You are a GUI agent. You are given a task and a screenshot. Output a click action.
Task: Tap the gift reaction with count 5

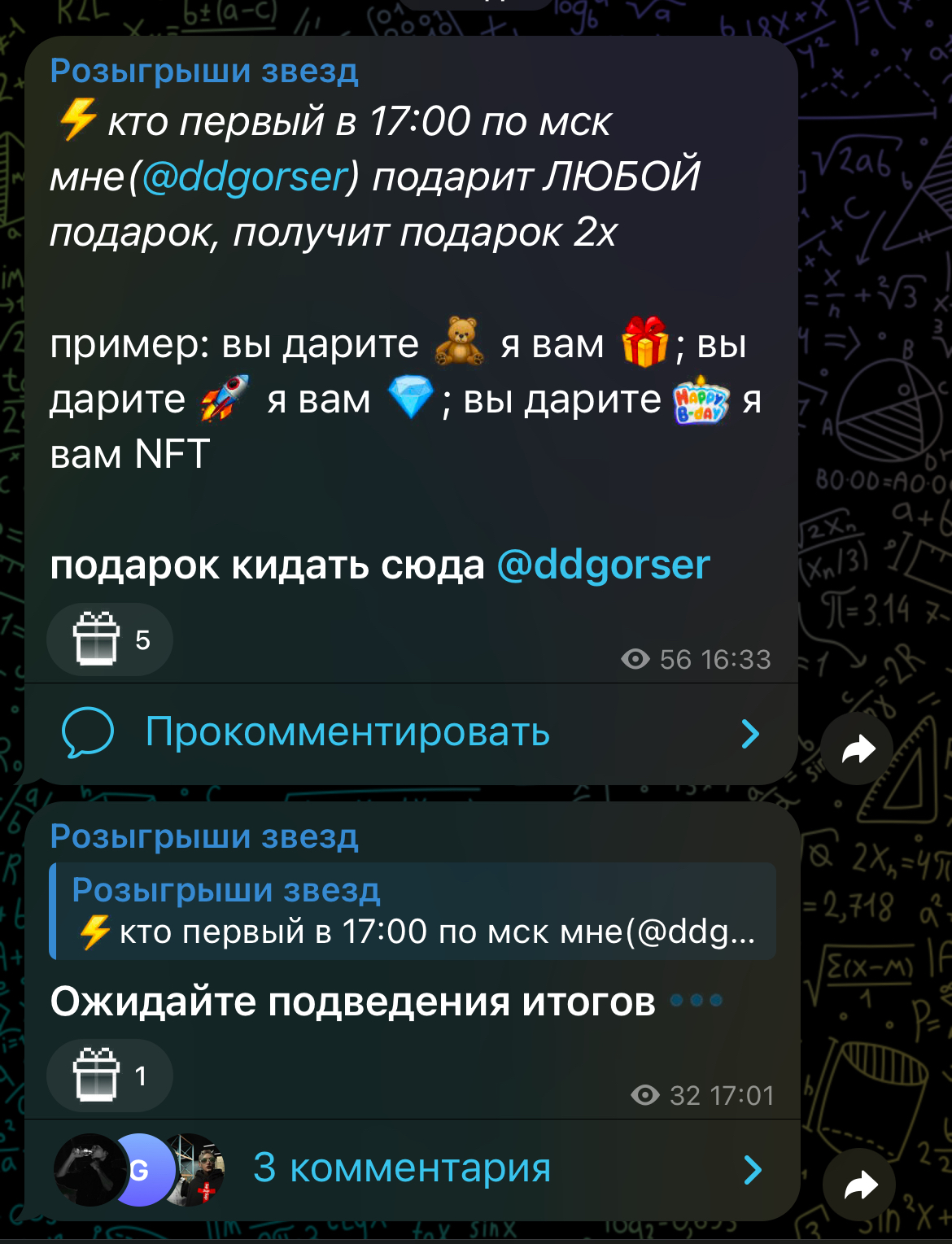tap(110, 639)
